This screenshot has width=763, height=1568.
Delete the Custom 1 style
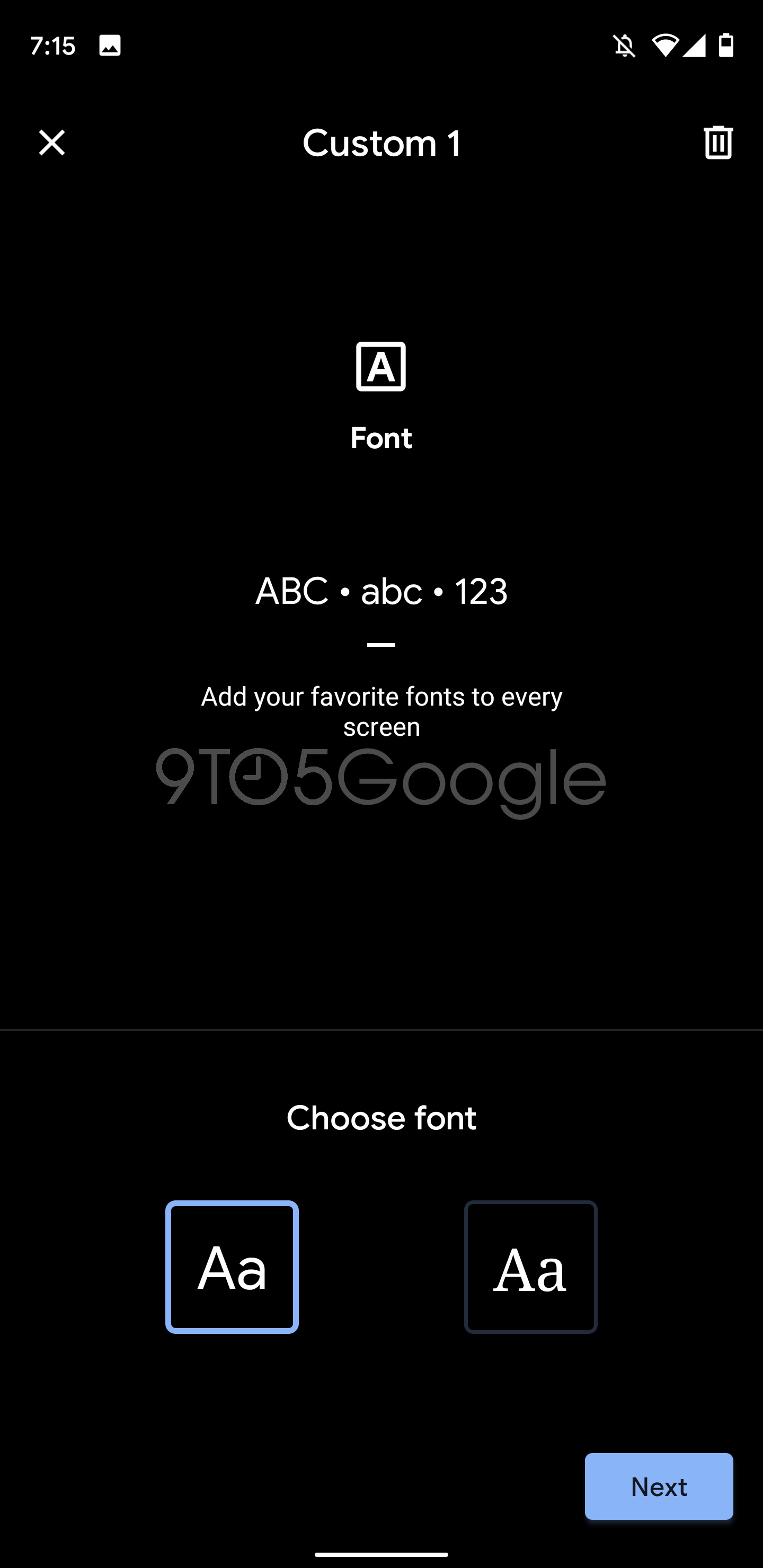pyautogui.click(x=718, y=143)
